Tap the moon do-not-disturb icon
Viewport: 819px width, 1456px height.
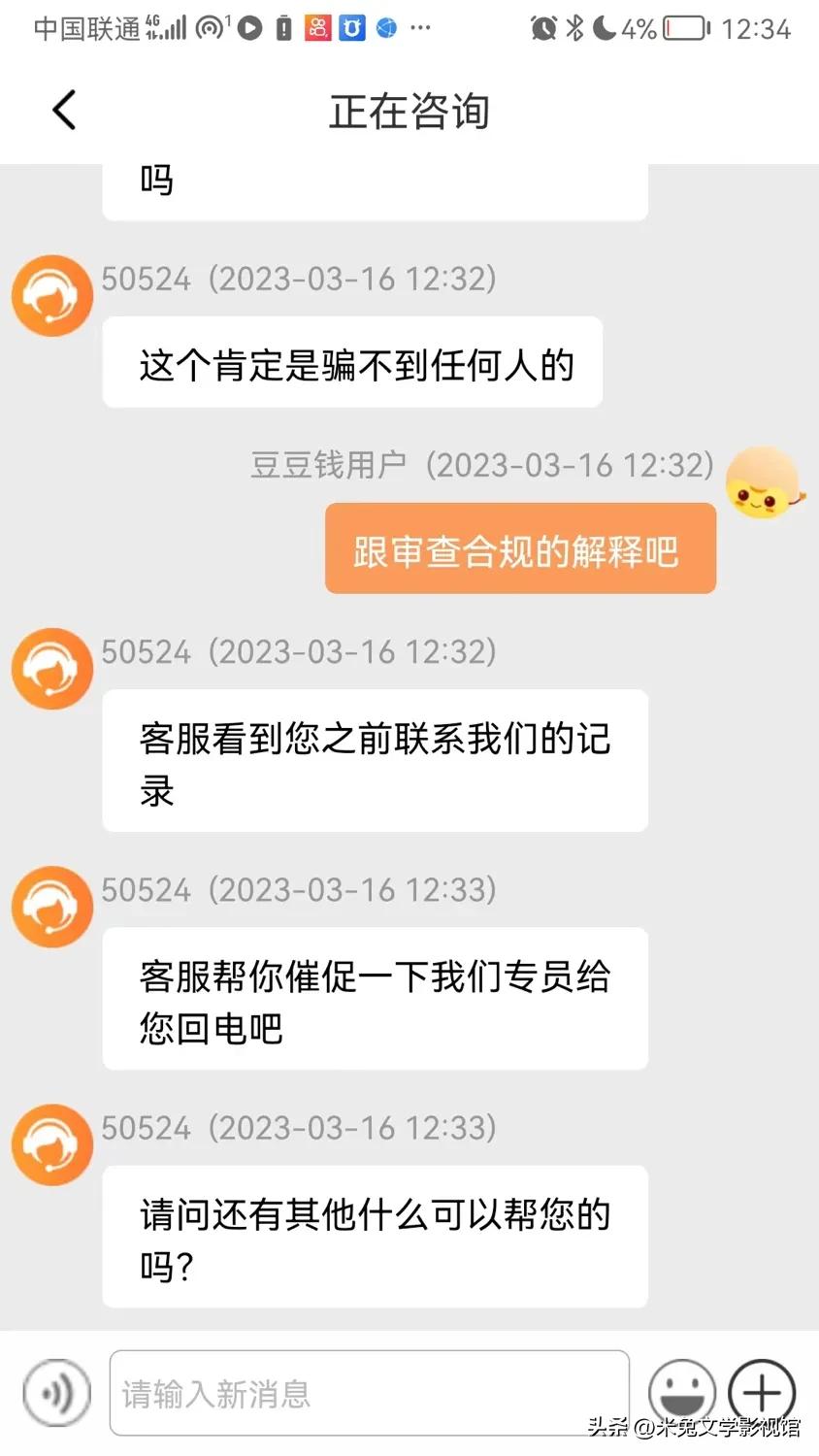[x=603, y=28]
